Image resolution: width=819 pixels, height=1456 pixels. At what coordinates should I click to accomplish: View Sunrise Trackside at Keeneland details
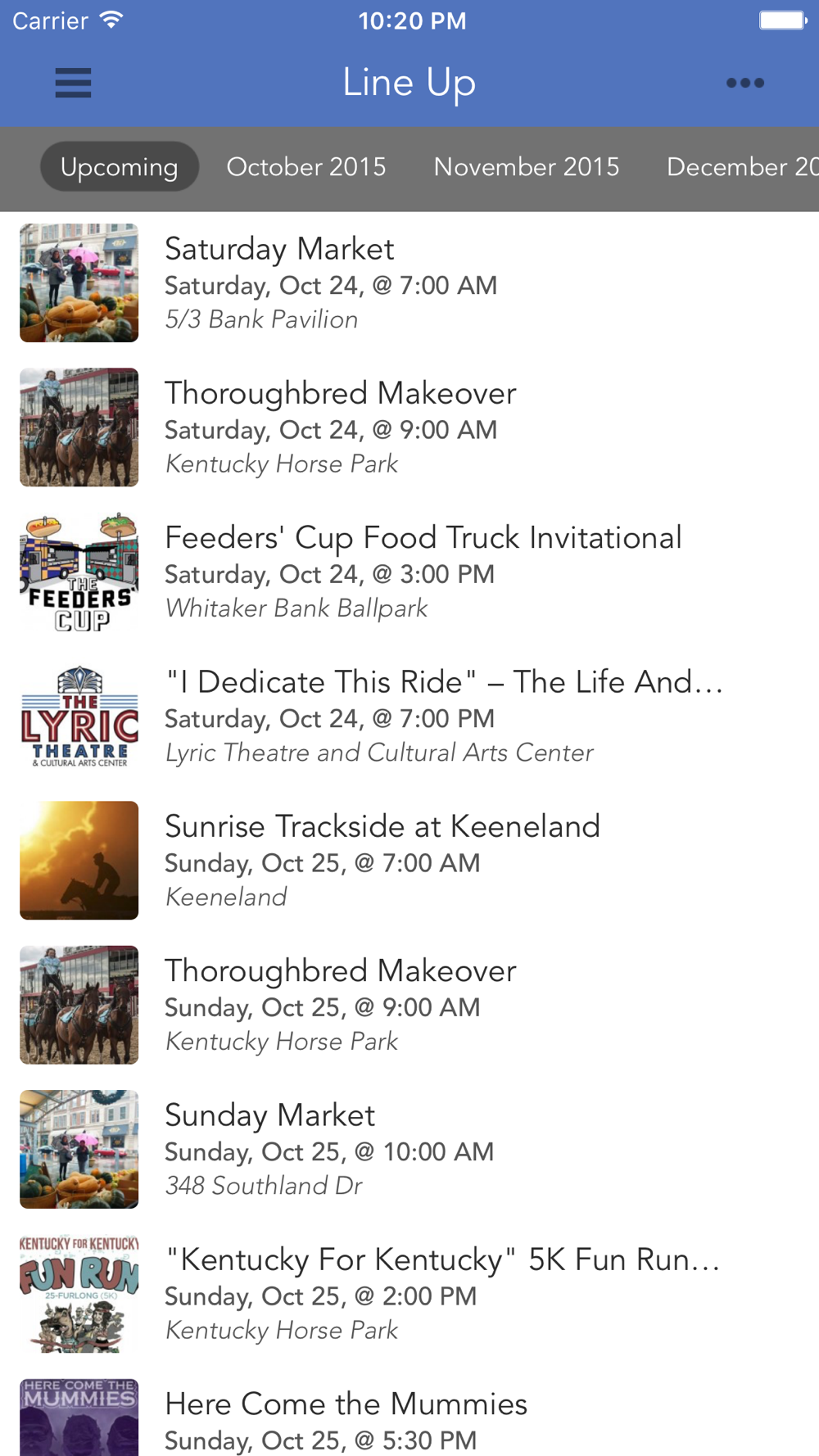click(409, 861)
